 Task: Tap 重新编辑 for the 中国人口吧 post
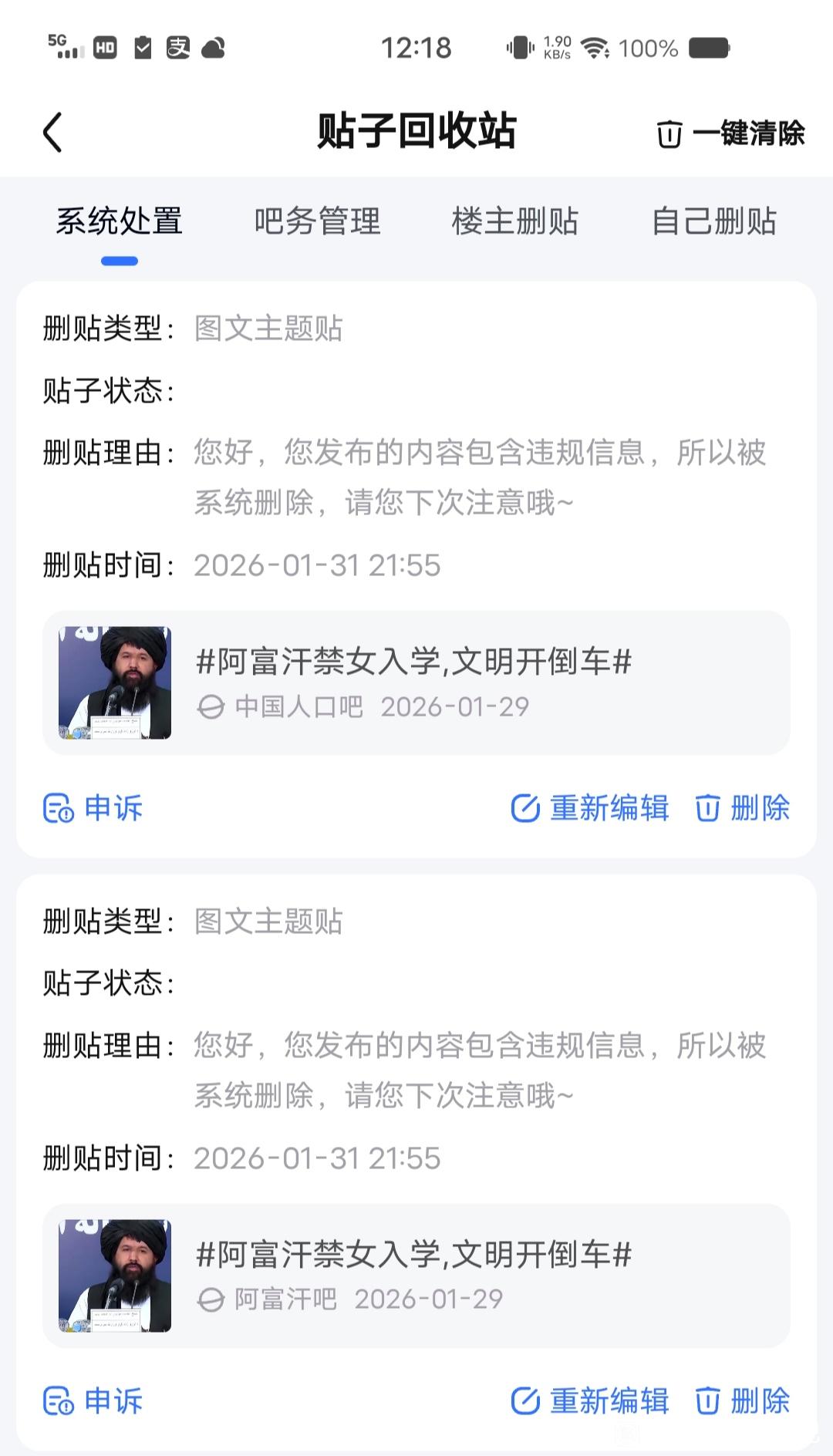point(590,808)
